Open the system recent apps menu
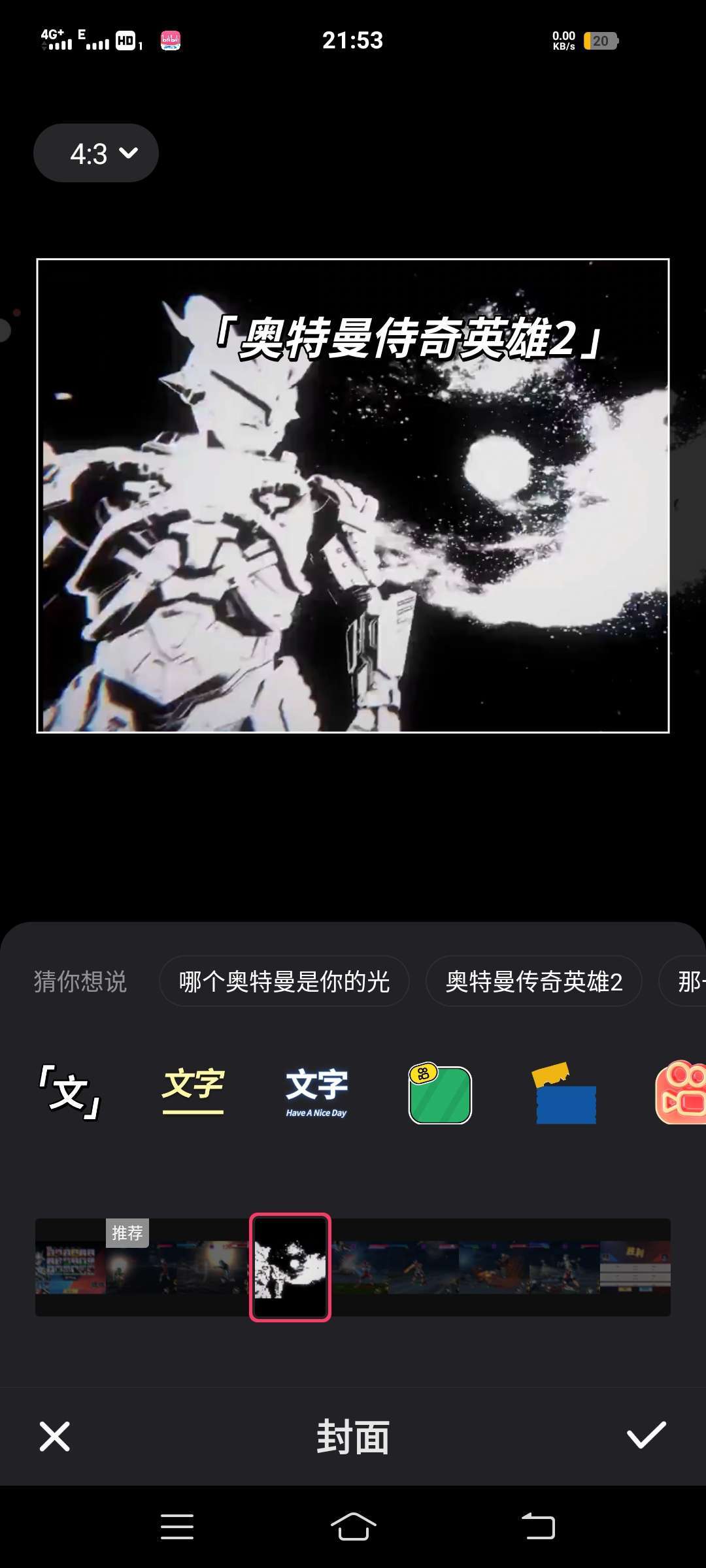The width and height of the screenshot is (706, 1568). click(176, 1527)
